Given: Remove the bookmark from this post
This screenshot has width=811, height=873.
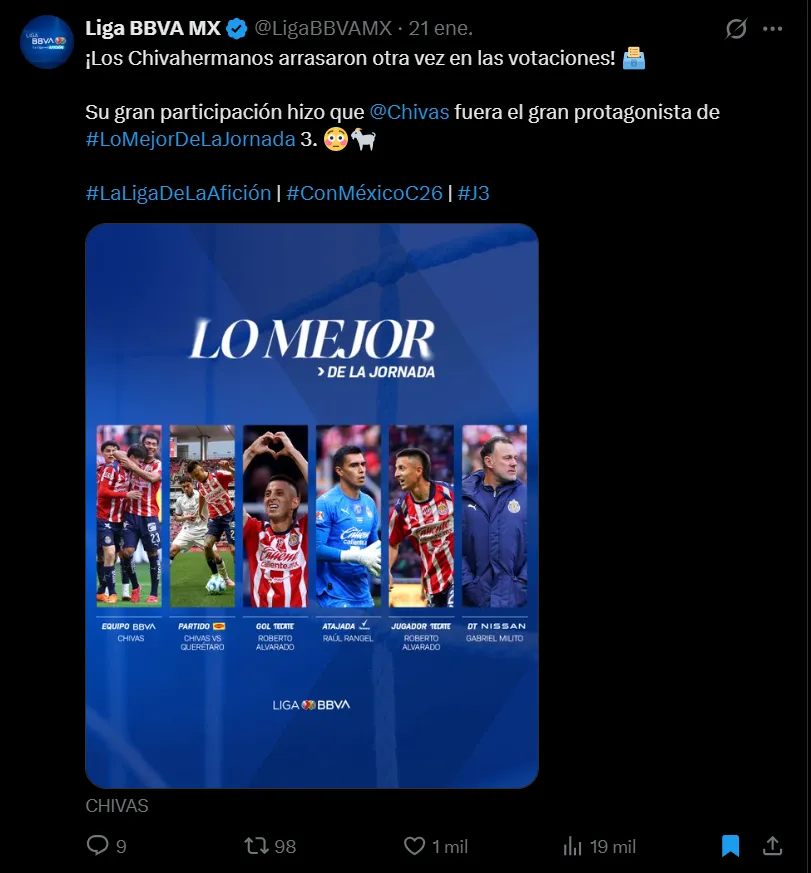Looking at the screenshot, I should click(x=730, y=846).
